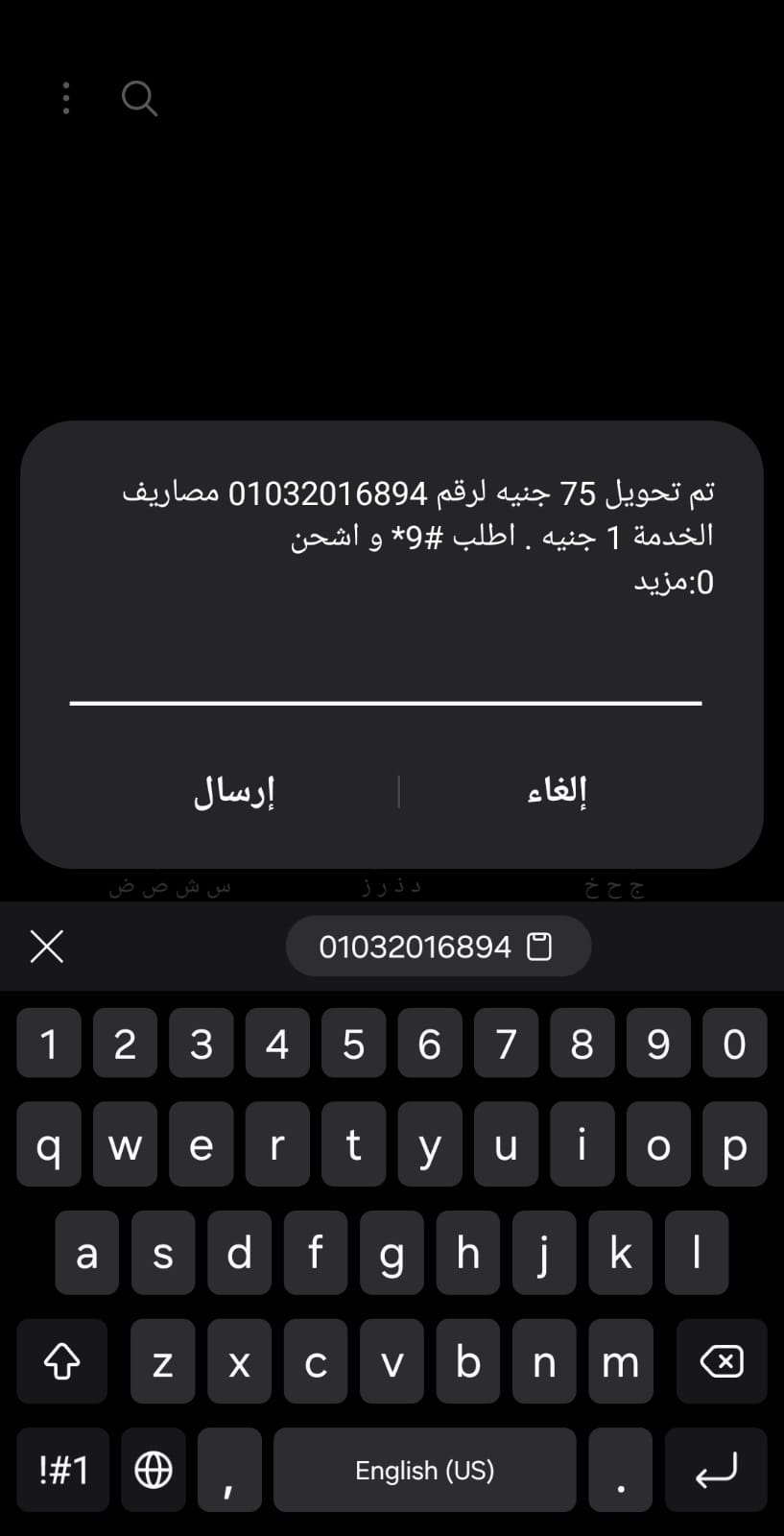Screen dimensions: 784x1536
Task: Tap the إرسال (Send) button
Action: (234, 791)
